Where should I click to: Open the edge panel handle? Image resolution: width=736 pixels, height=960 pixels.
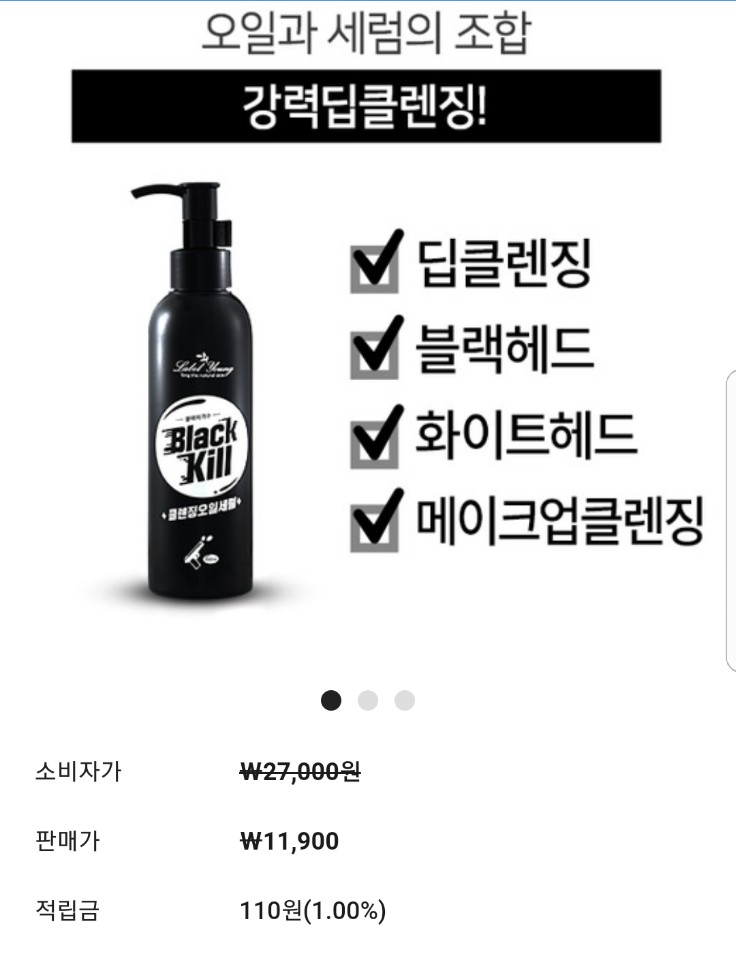[730, 520]
